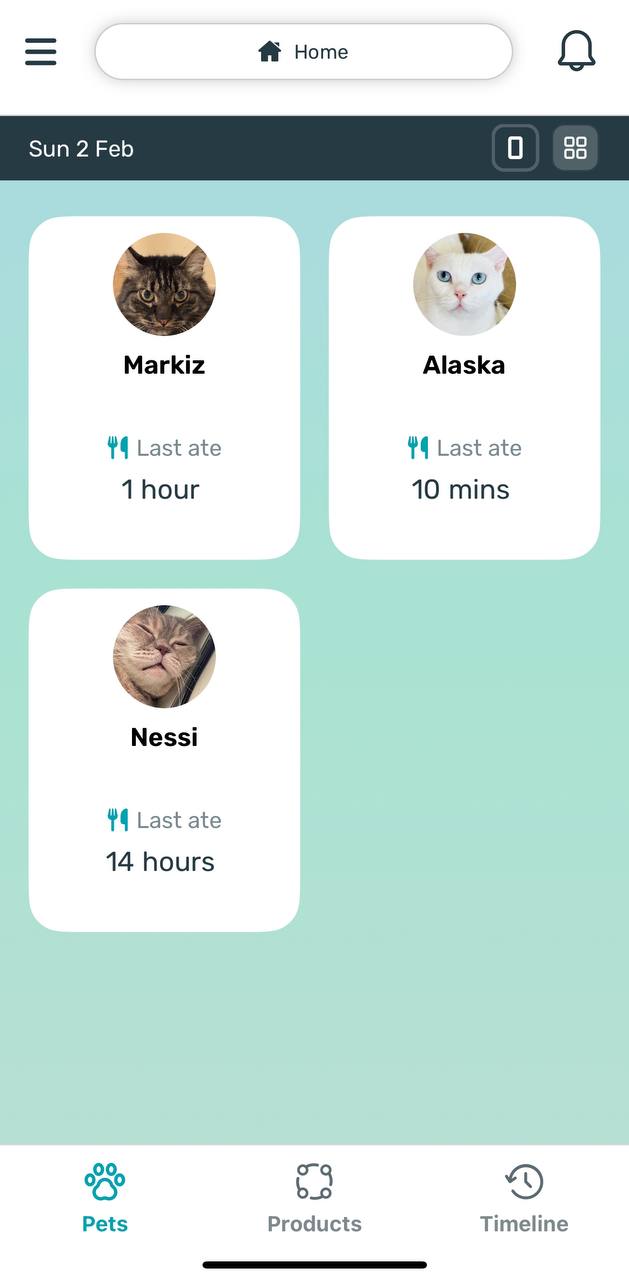Go to the Timeline tab

524,1198
